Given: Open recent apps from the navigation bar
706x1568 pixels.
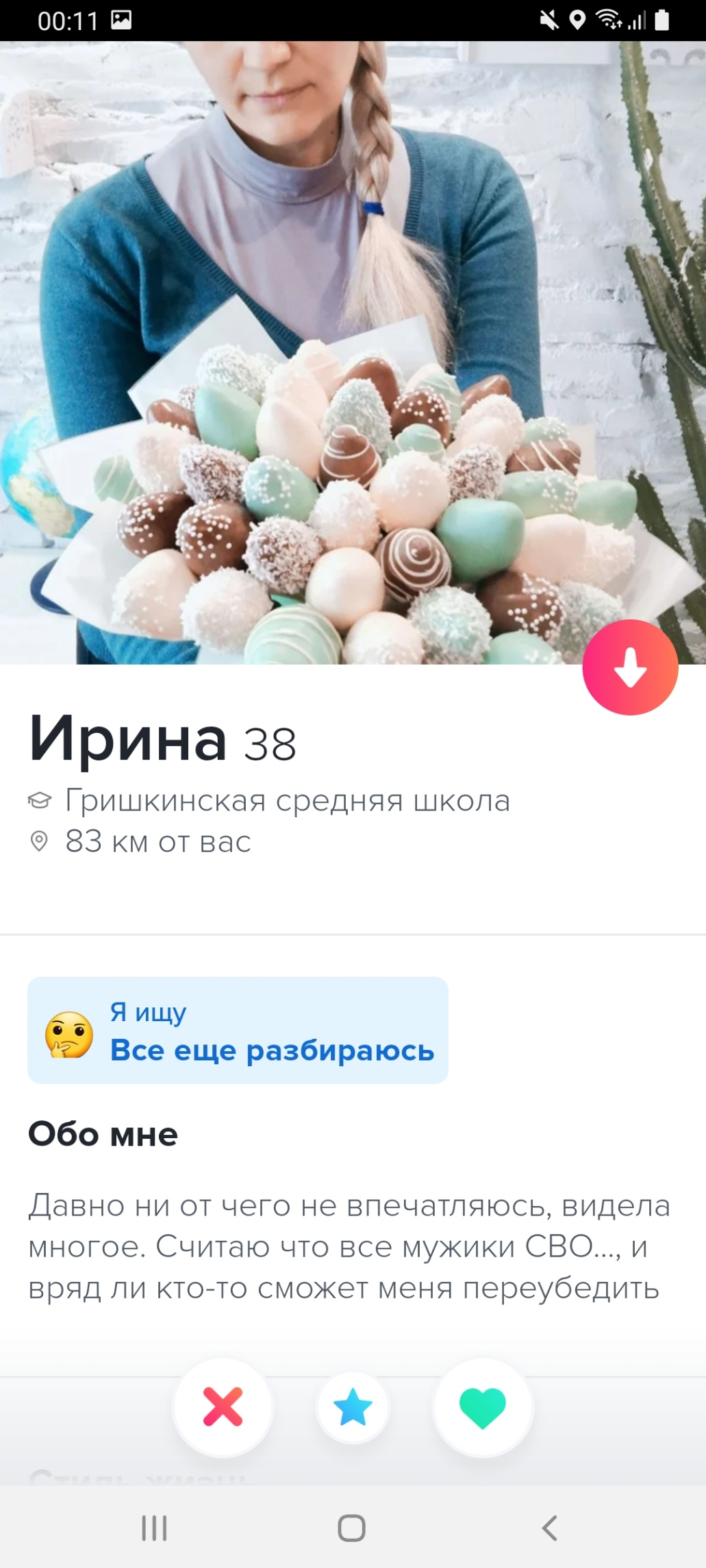Looking at the screenshot, I should point(154,1528).
